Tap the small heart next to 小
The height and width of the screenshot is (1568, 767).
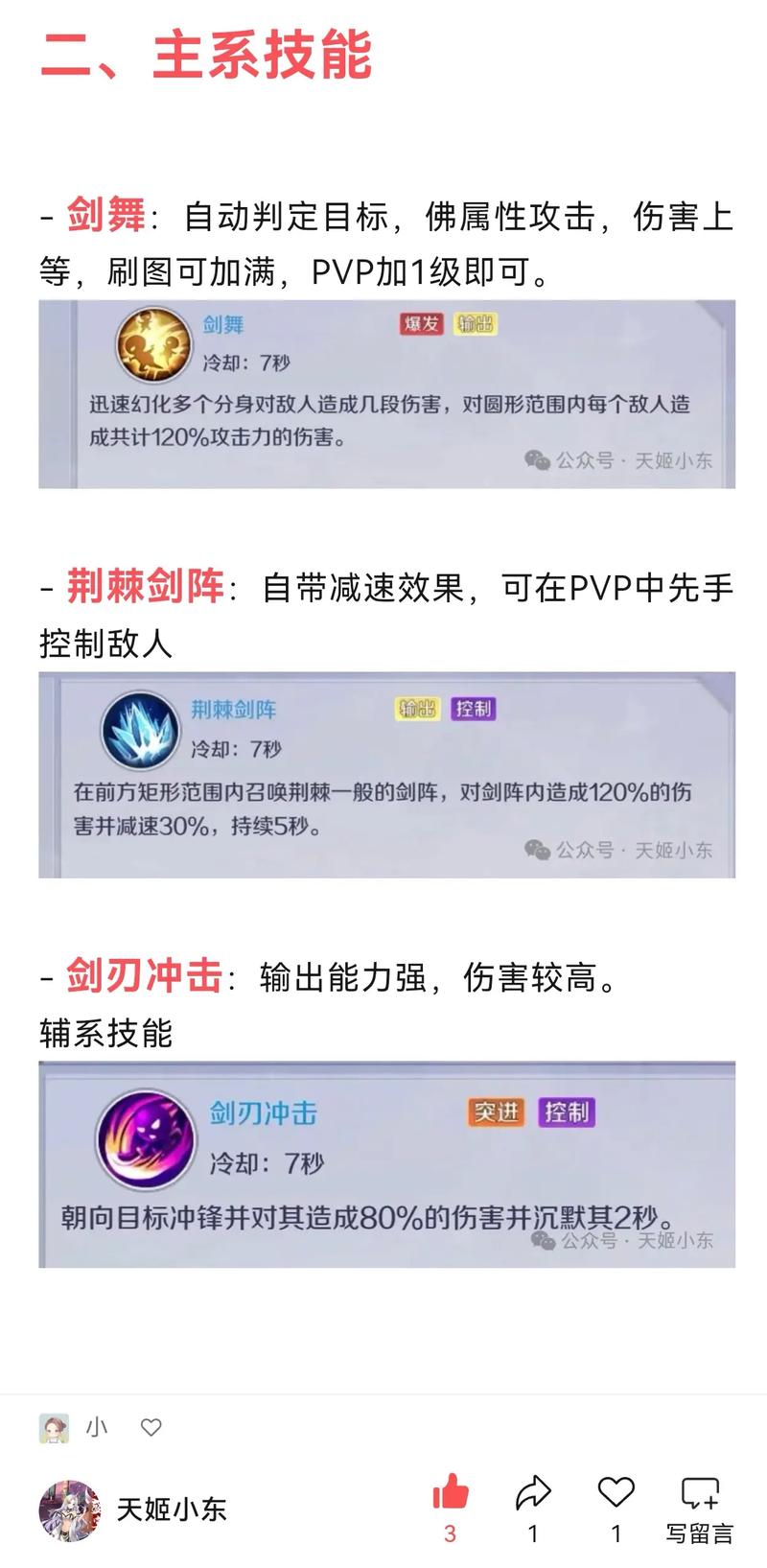point(151,1427)
